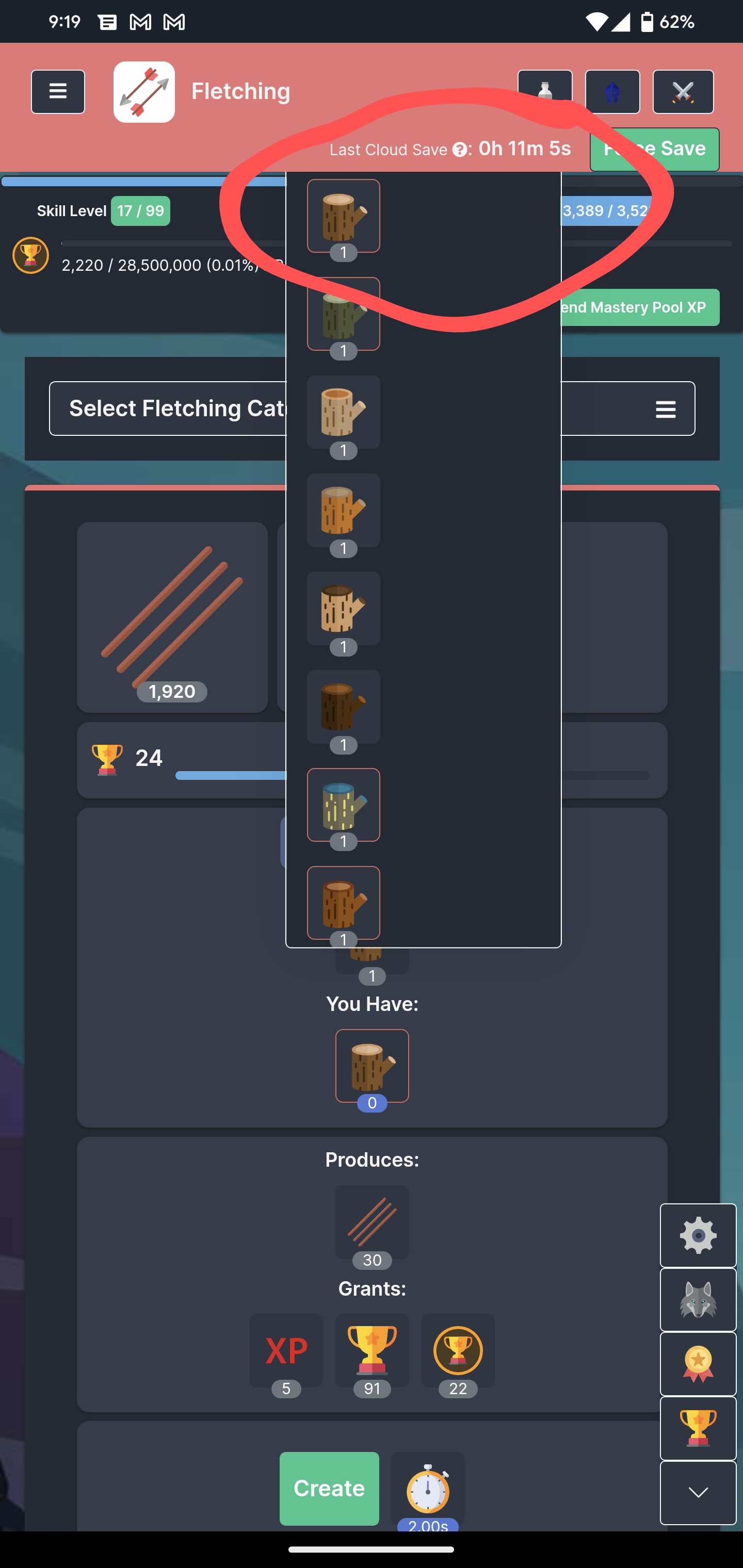Open the potions flask icon in header
This screenshot has width=743, height=1568.
[x=544, y=91]
